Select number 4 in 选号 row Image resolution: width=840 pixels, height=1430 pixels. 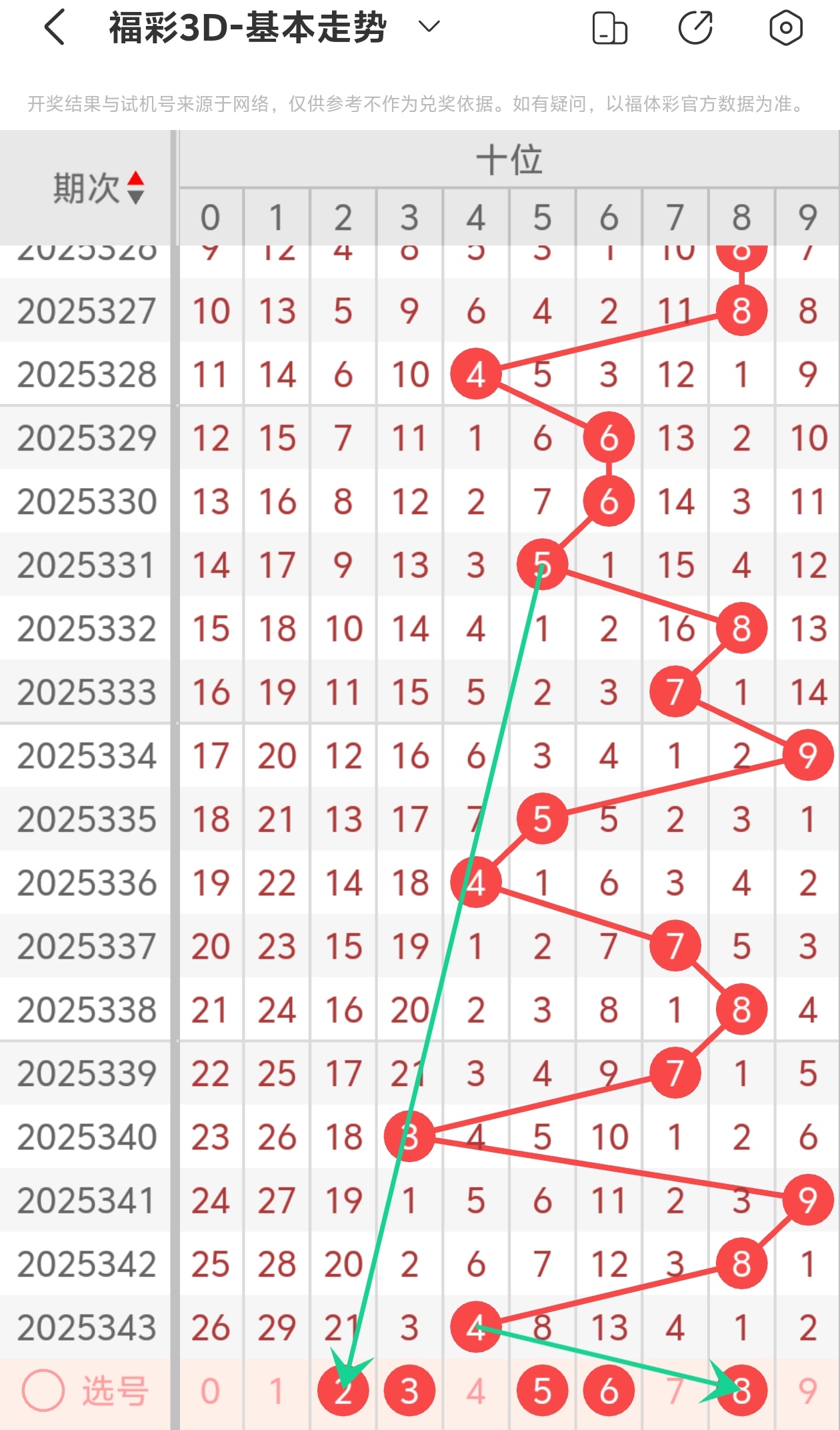(x=475, y=1391)
